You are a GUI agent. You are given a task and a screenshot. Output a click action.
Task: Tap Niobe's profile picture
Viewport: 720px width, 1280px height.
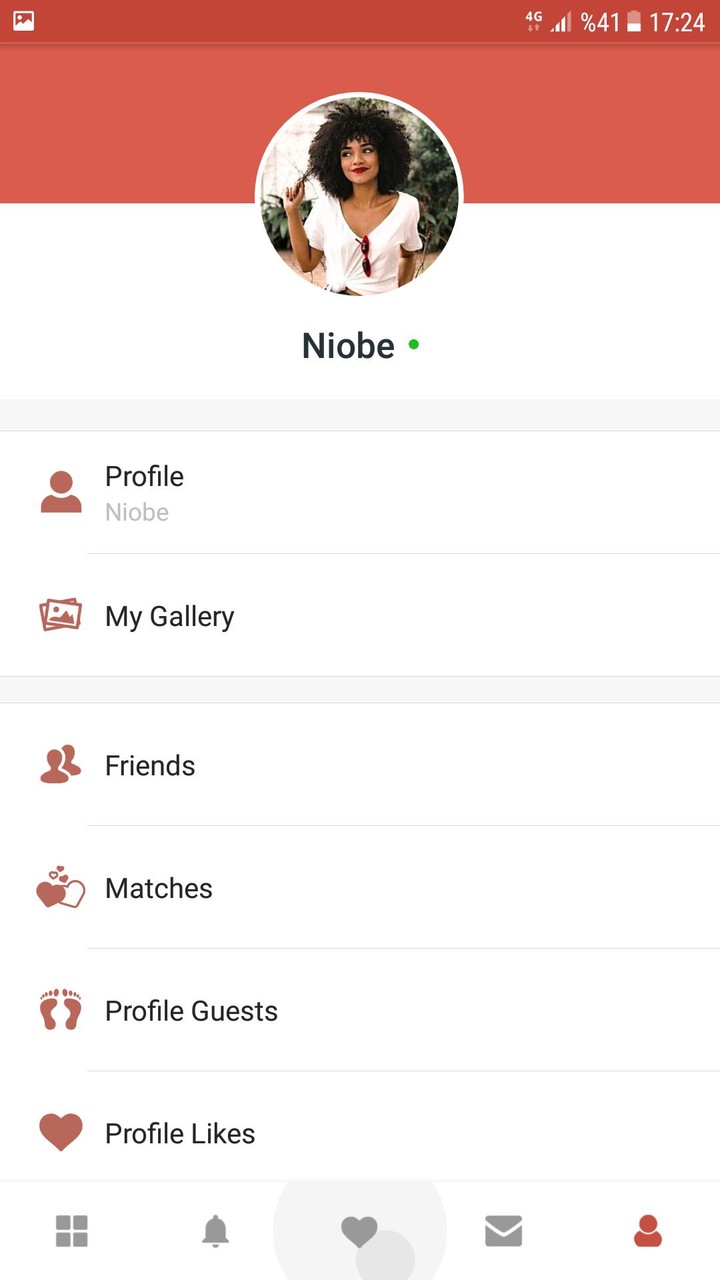tap(360, 196)
